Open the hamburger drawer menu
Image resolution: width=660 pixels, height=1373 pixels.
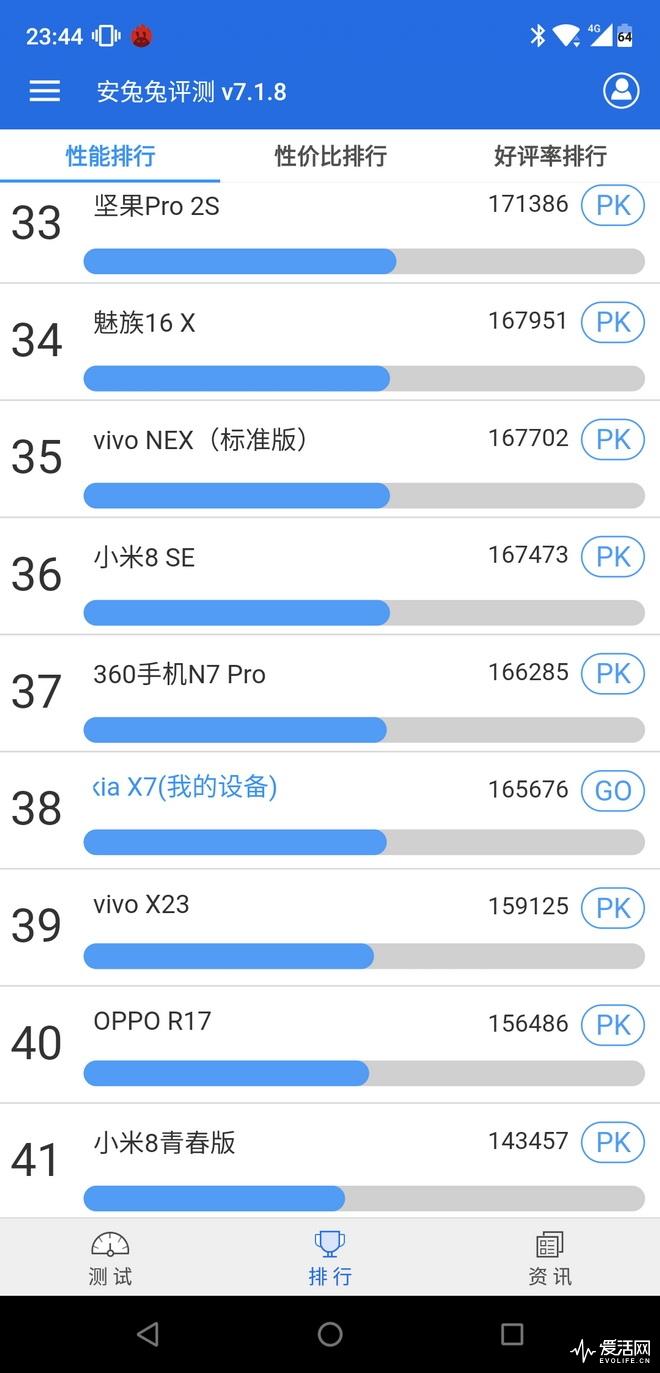click(x=45, y=91)
